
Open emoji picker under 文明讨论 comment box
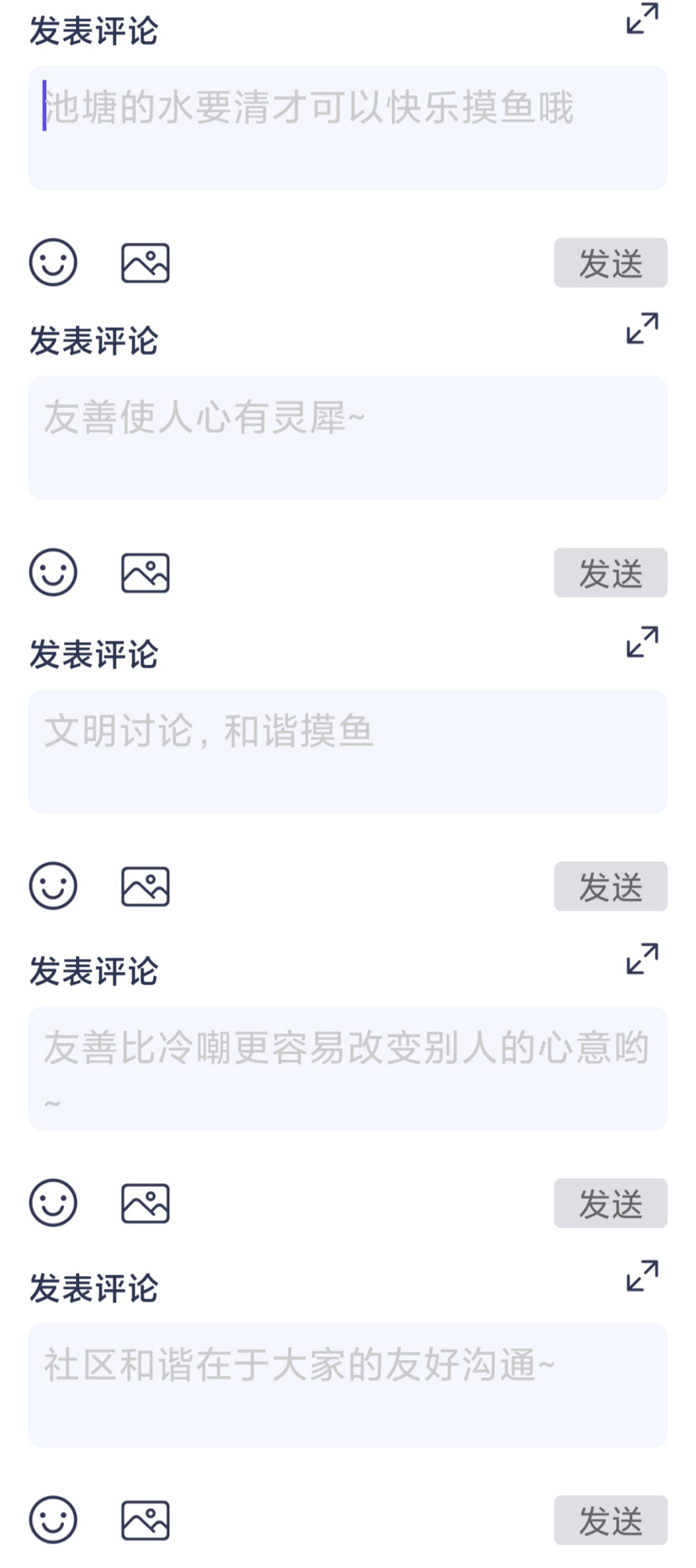[53, 886]
